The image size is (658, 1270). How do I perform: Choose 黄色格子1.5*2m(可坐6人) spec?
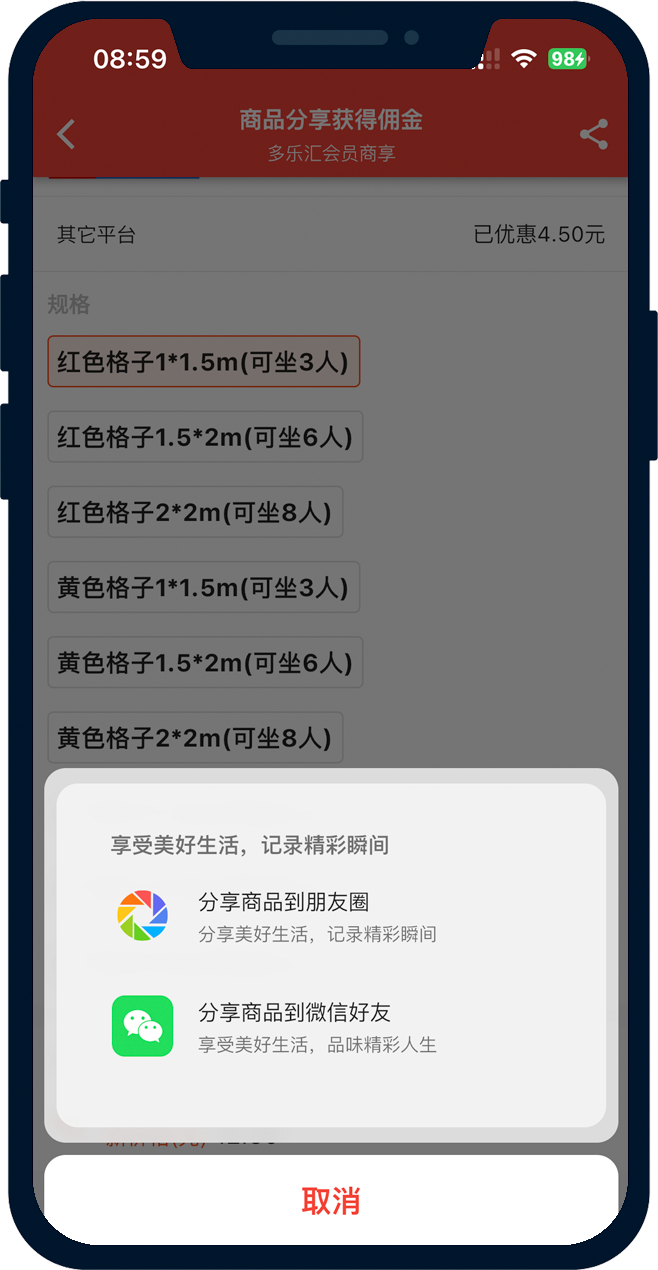click(x=205, y=662)
